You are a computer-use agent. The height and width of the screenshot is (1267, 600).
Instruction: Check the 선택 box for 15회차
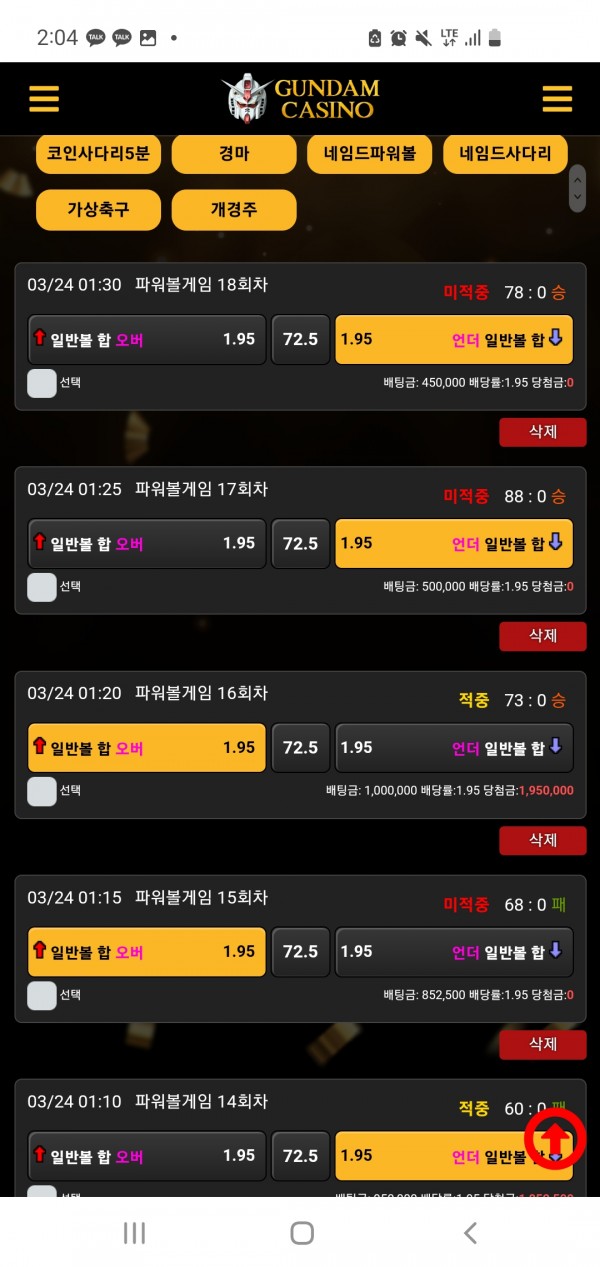[x=42, y=995]
